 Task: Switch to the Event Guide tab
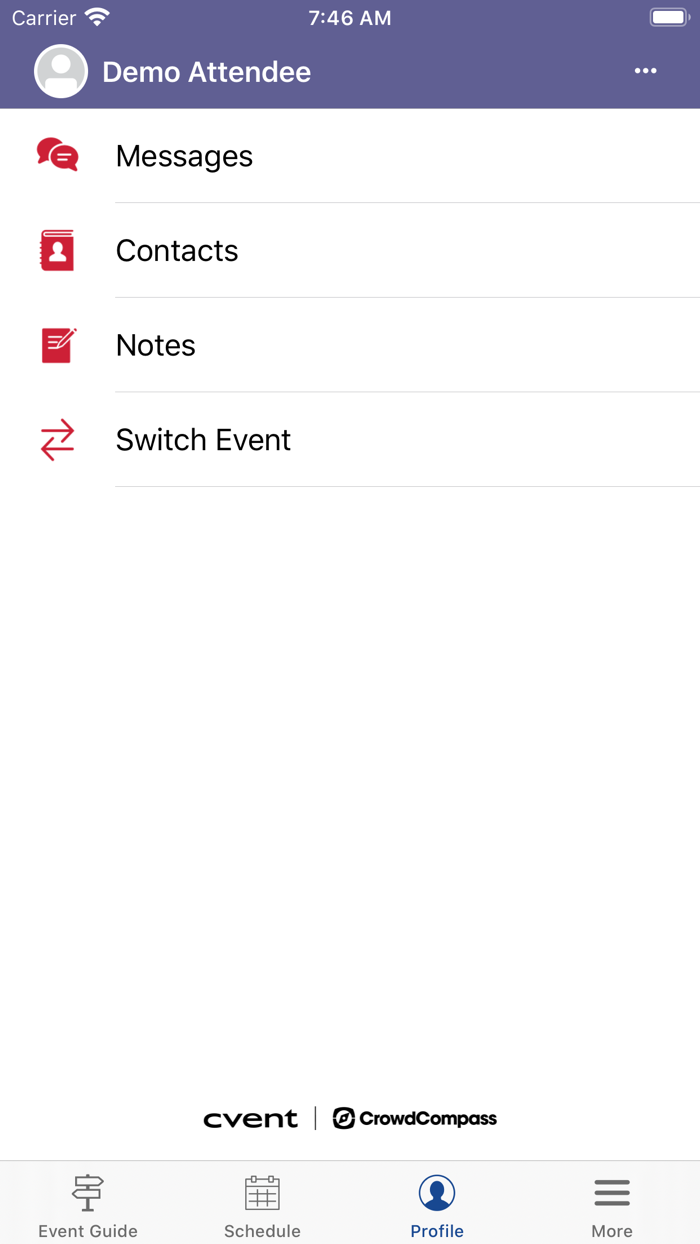[88, 1205]
